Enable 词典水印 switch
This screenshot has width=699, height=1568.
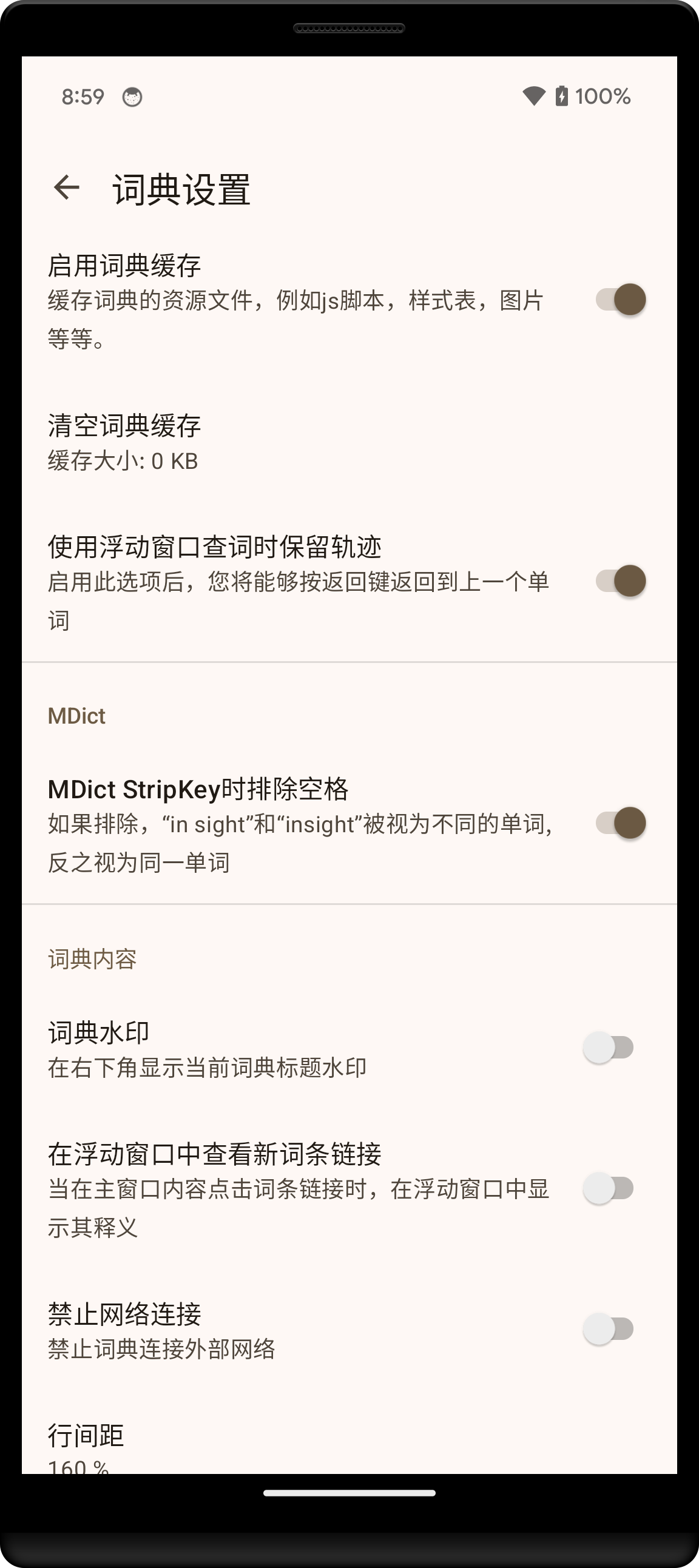click(608, 1048)
